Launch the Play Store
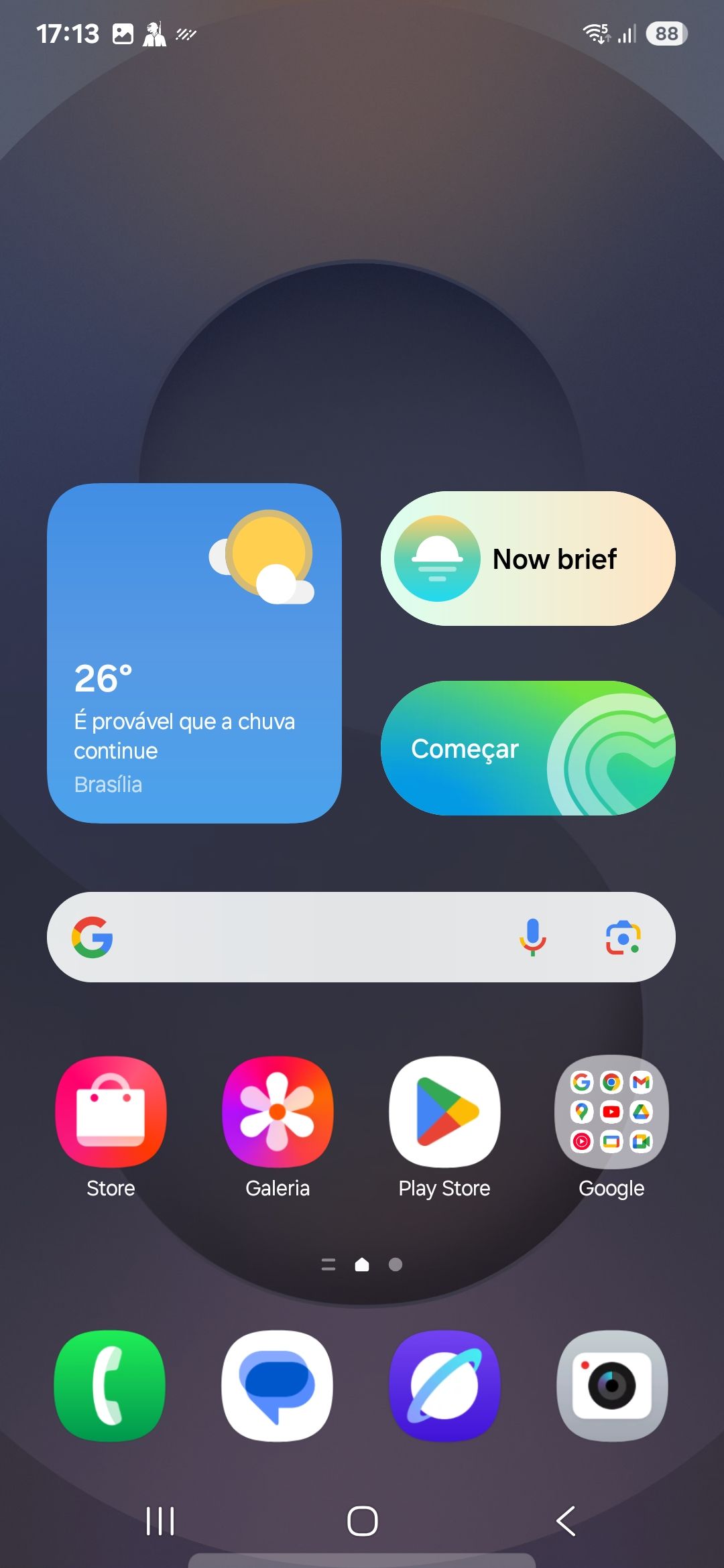This screenshot has height=1568, width=724. click(x=444, y=1112)
